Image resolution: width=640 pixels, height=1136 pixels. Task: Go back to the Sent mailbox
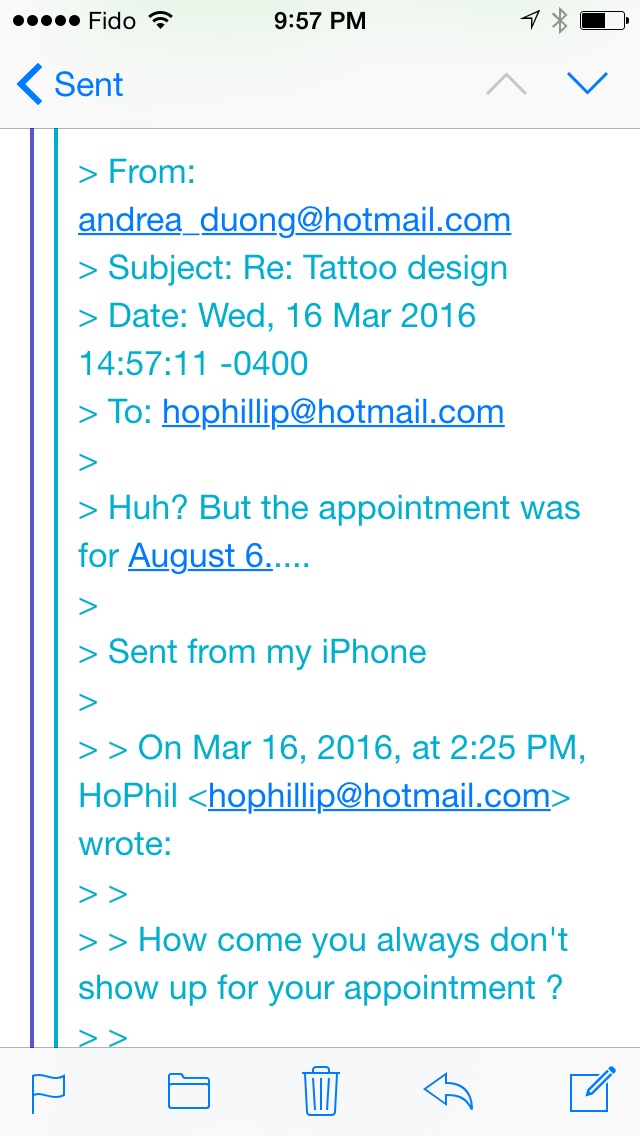pyautogui.click(x=70, y=85)
